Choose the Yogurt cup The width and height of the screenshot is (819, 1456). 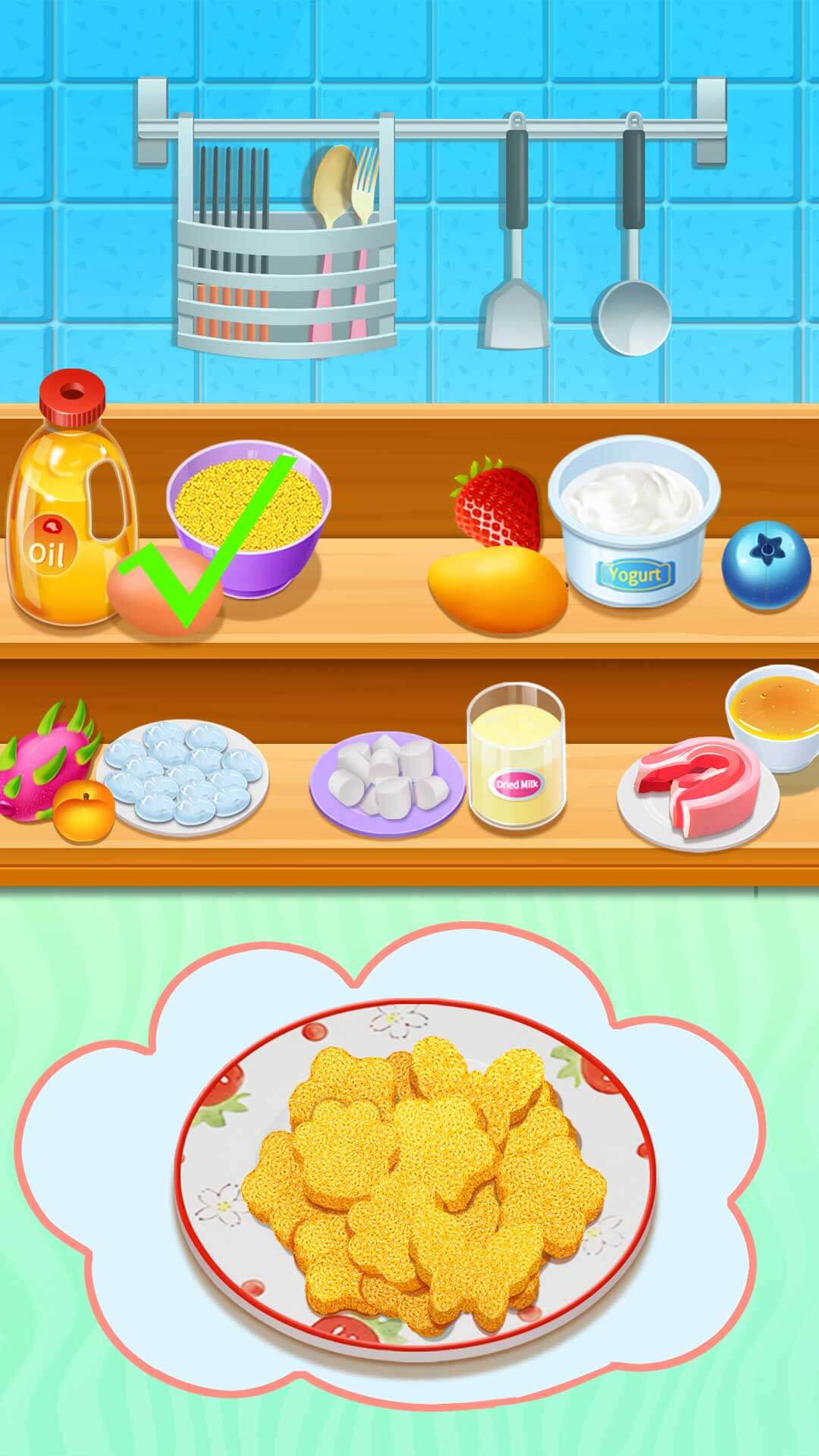633,523
